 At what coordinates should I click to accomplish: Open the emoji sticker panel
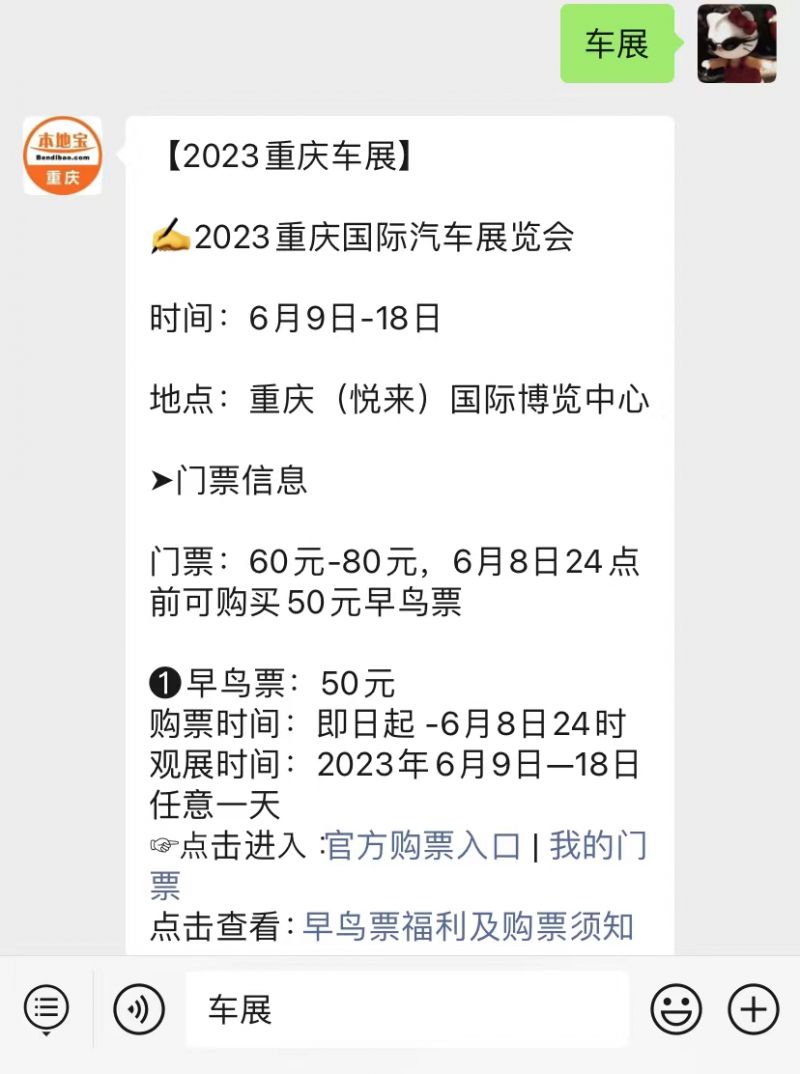click(676, 1009)
